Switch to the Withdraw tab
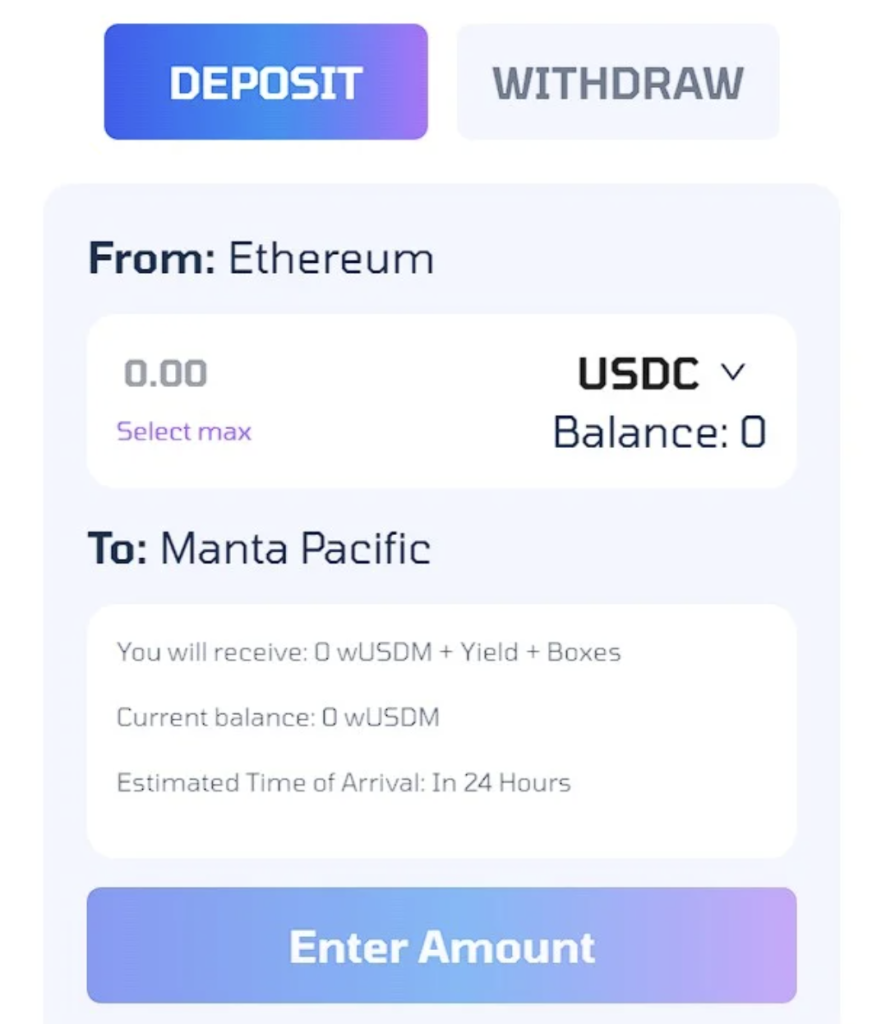Screen dimensions: 886x1024 [617, 82]
